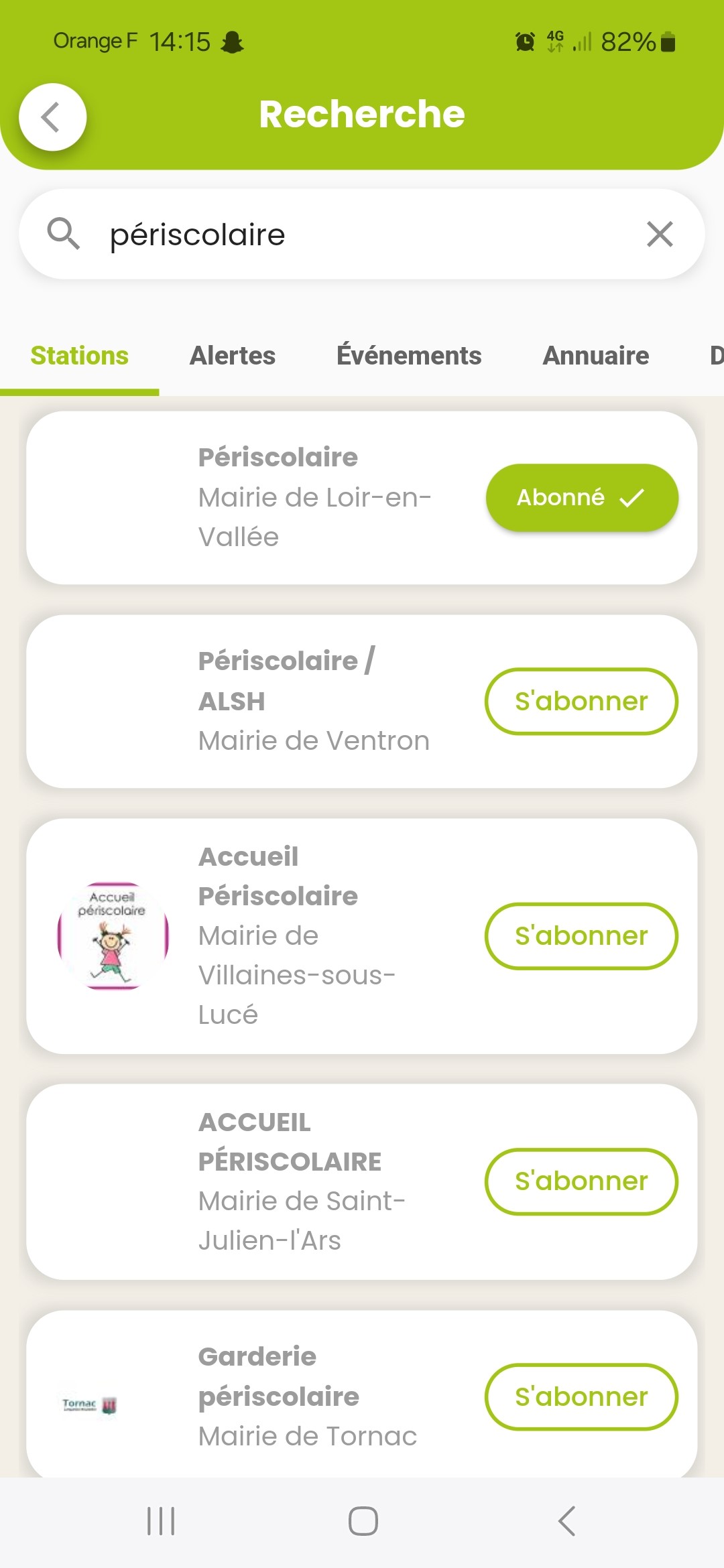The height and width of the screenshot is (1568, 724).
Task: Unsubscribe from Mairie de Loir-en-Vallée Périscolaire
Action: 581,498
